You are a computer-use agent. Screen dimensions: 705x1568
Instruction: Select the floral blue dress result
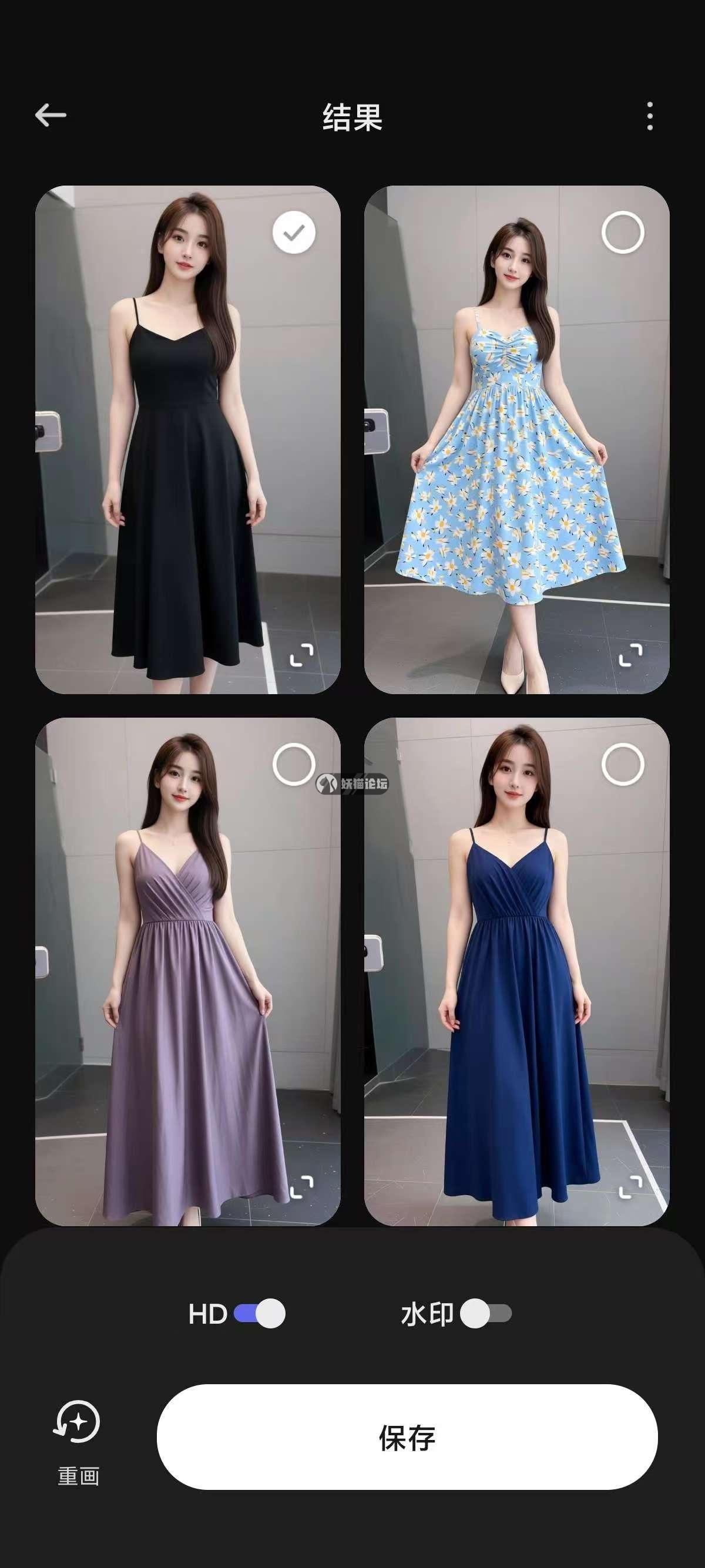pos(622,233)
